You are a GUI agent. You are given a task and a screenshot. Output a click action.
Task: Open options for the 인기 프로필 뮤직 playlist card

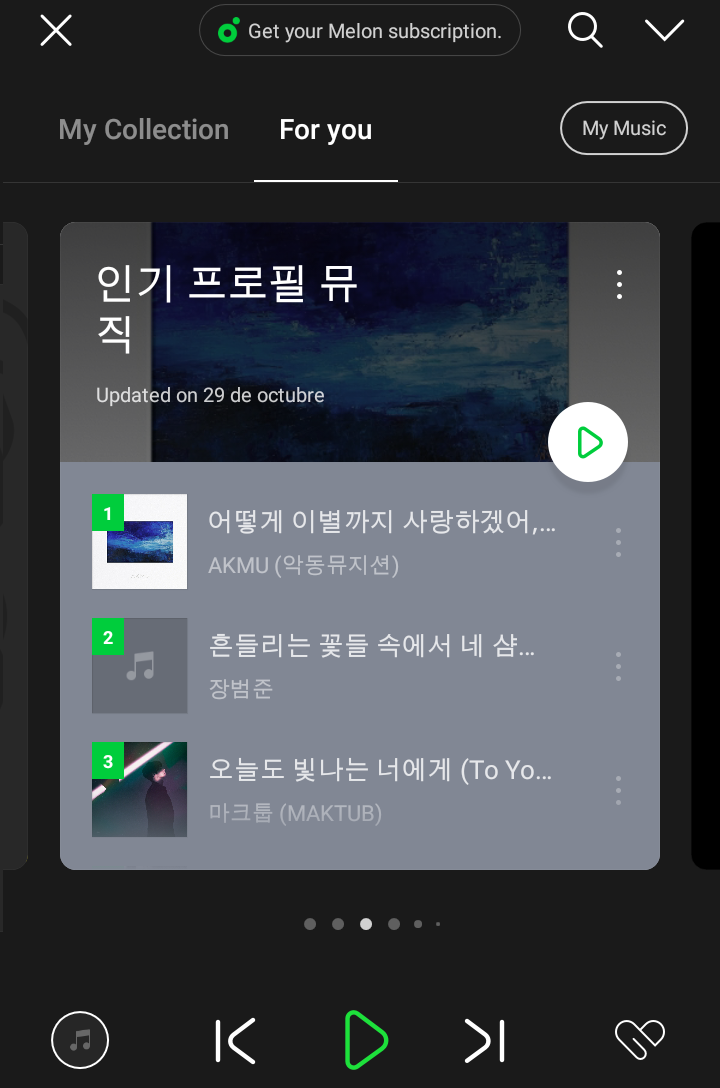click(x=619, y=285)
